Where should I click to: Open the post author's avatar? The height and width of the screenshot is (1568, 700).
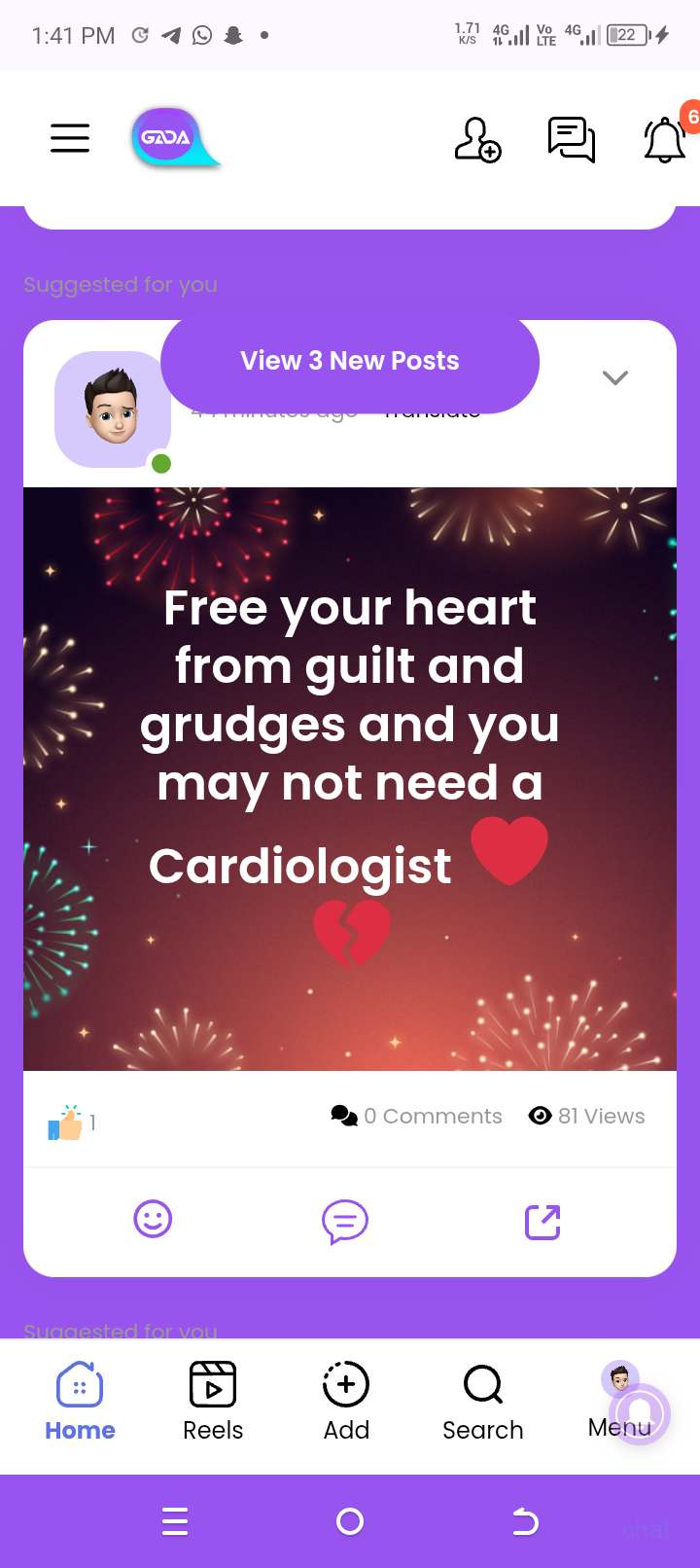point(113,410)
